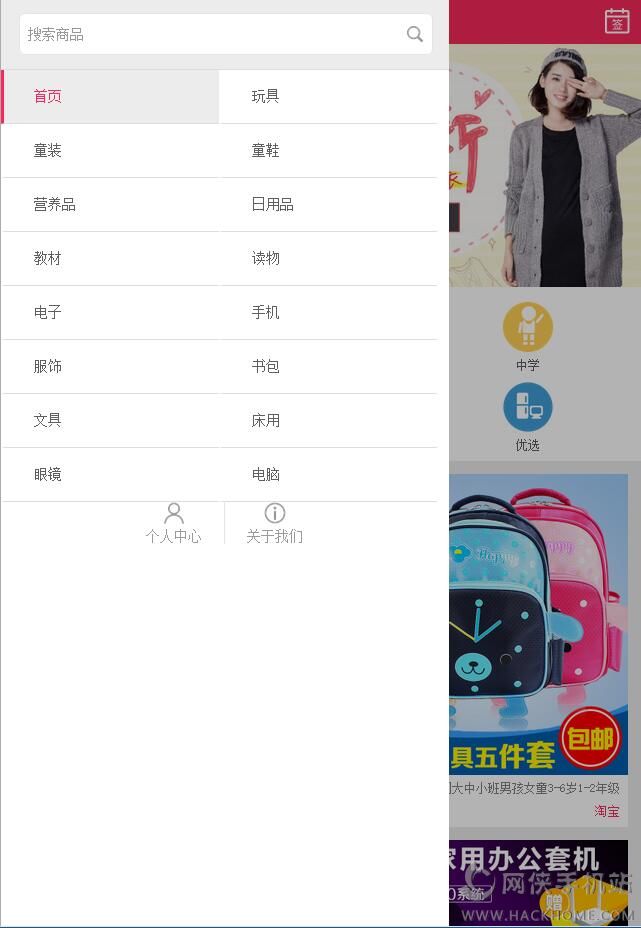Viewport: 641px width, 928px height.
Task: Tap the 搜索商品 search field
Action: [210, 34]
